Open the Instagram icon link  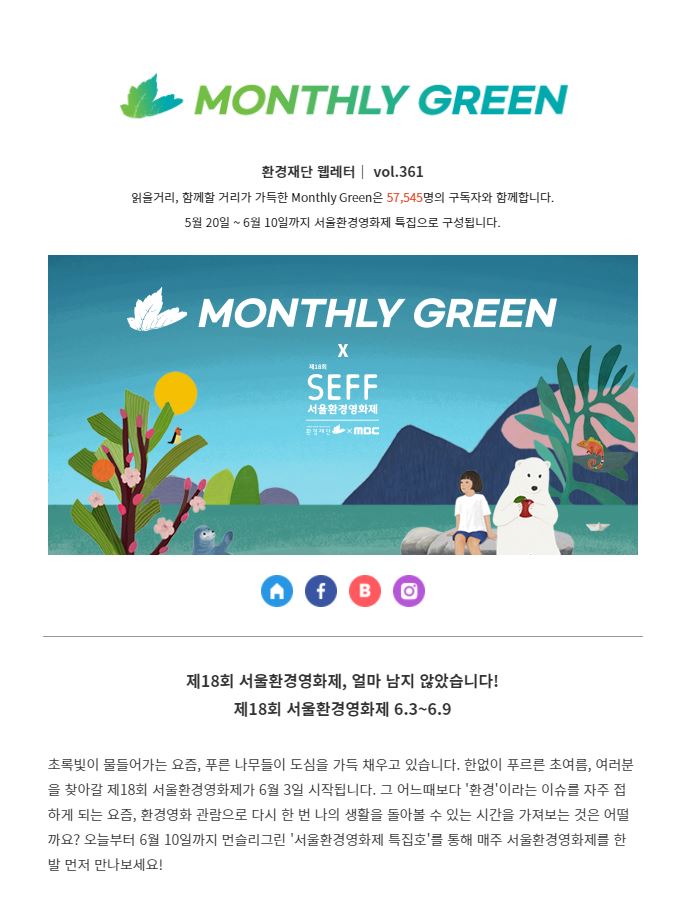coord(409,591)
